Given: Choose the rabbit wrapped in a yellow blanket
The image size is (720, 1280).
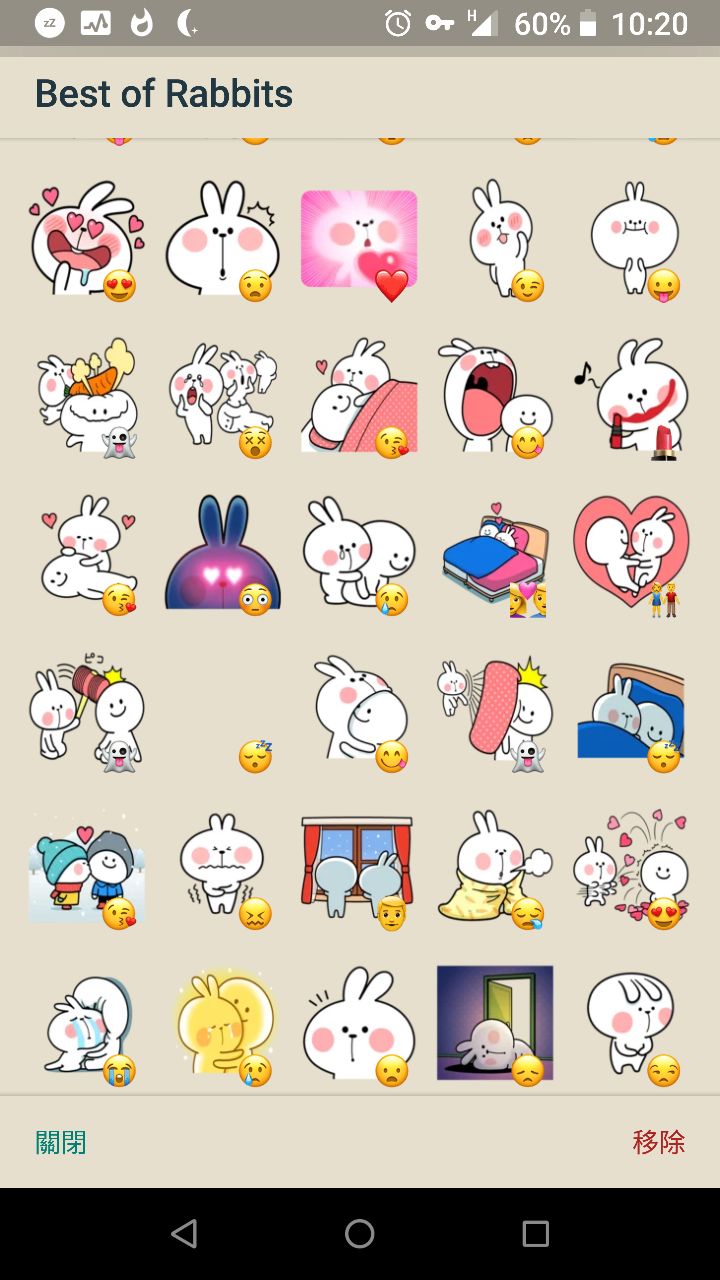Looking at the screenshot, I should [x=494, y=868].
